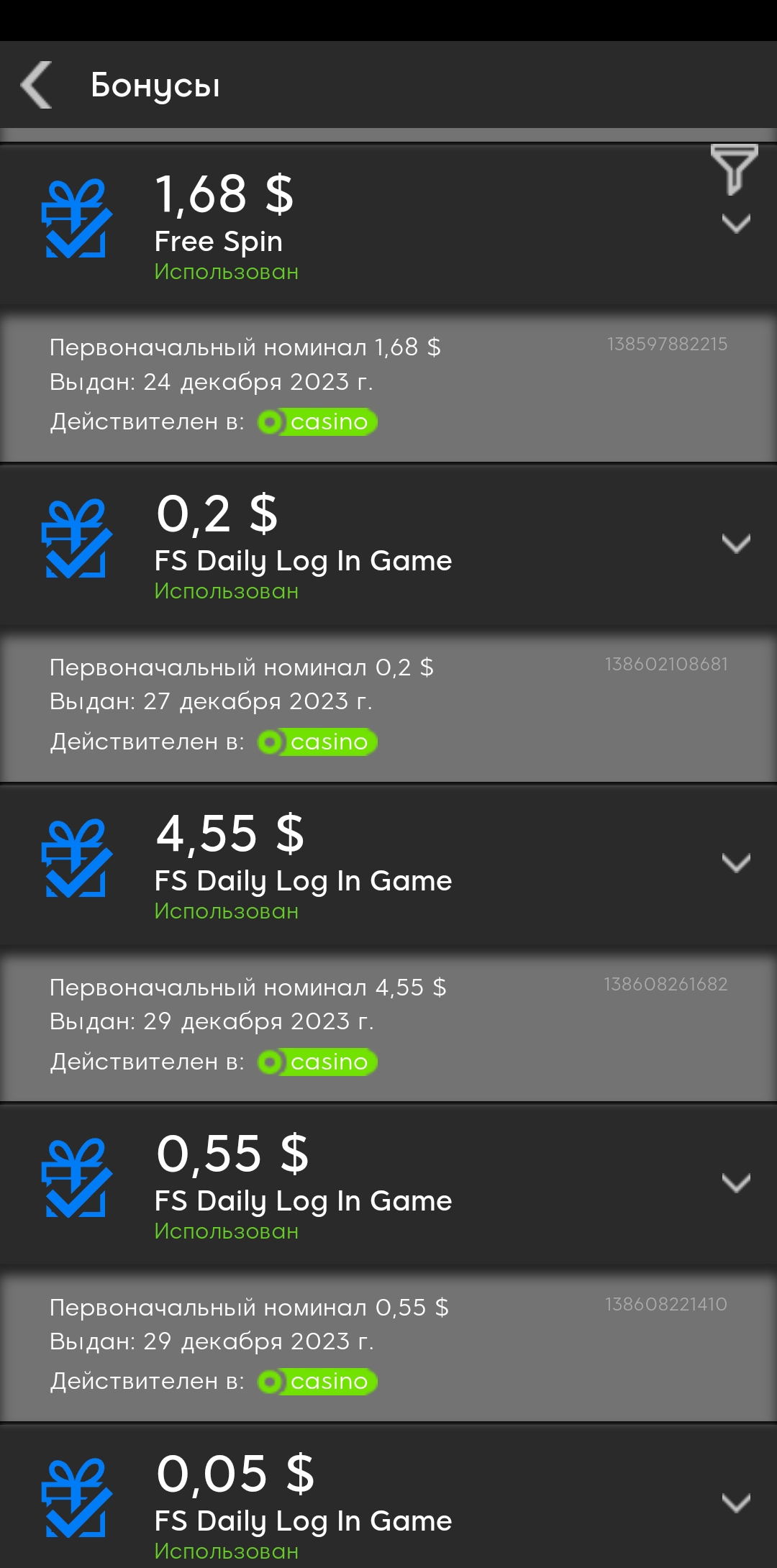
Task: Expand the 0,05 $ FS Daily bonus
Action: pos(736,1503)
